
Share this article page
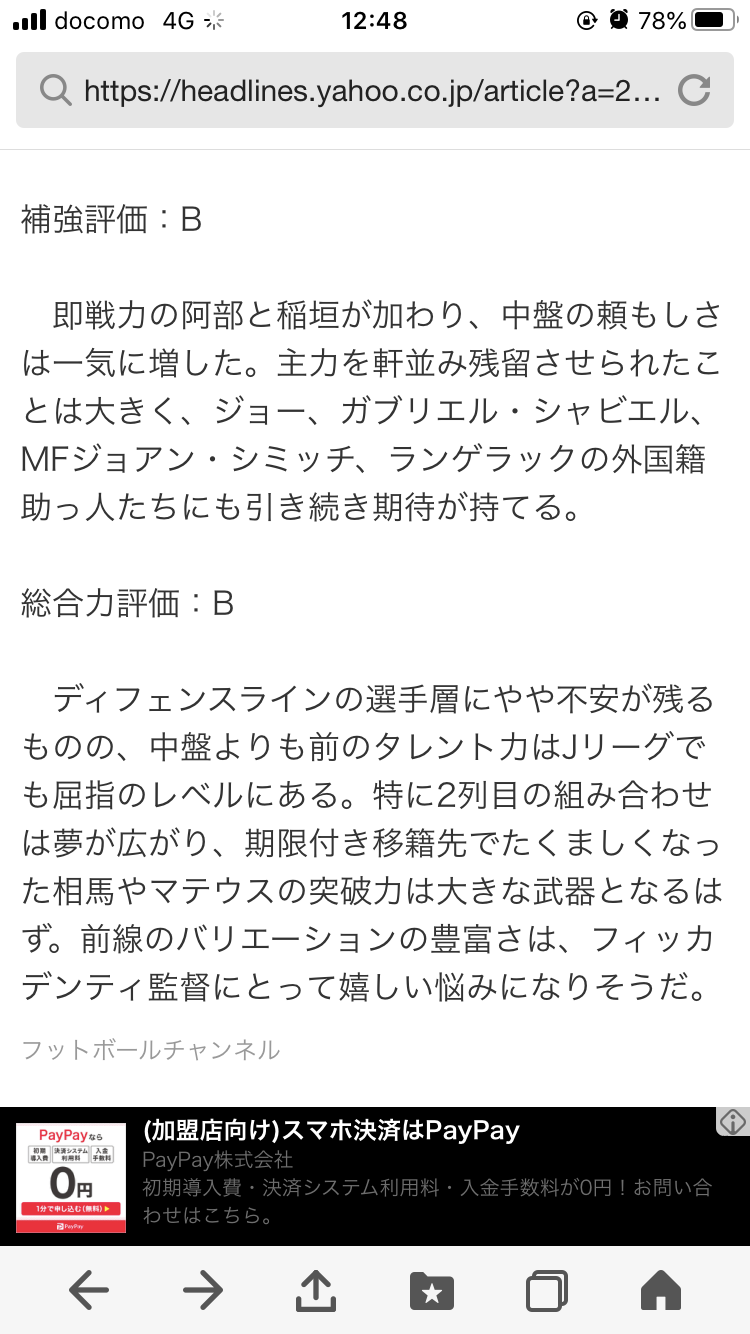316,1290
